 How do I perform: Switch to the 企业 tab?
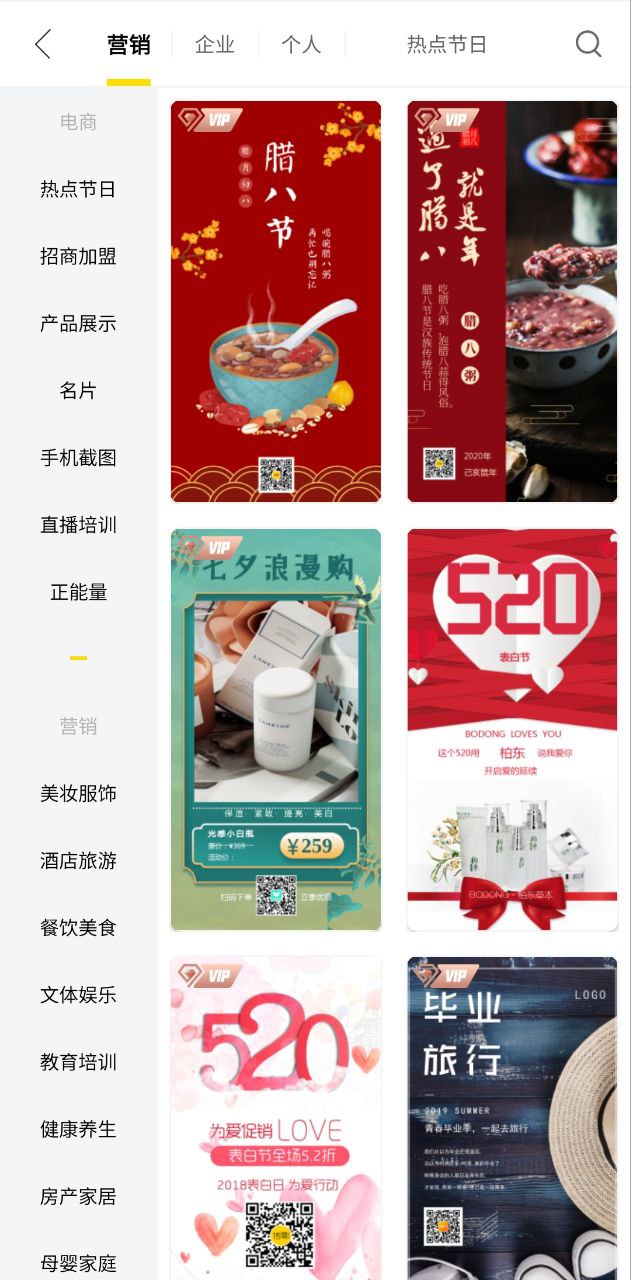(x=214, y=45)
